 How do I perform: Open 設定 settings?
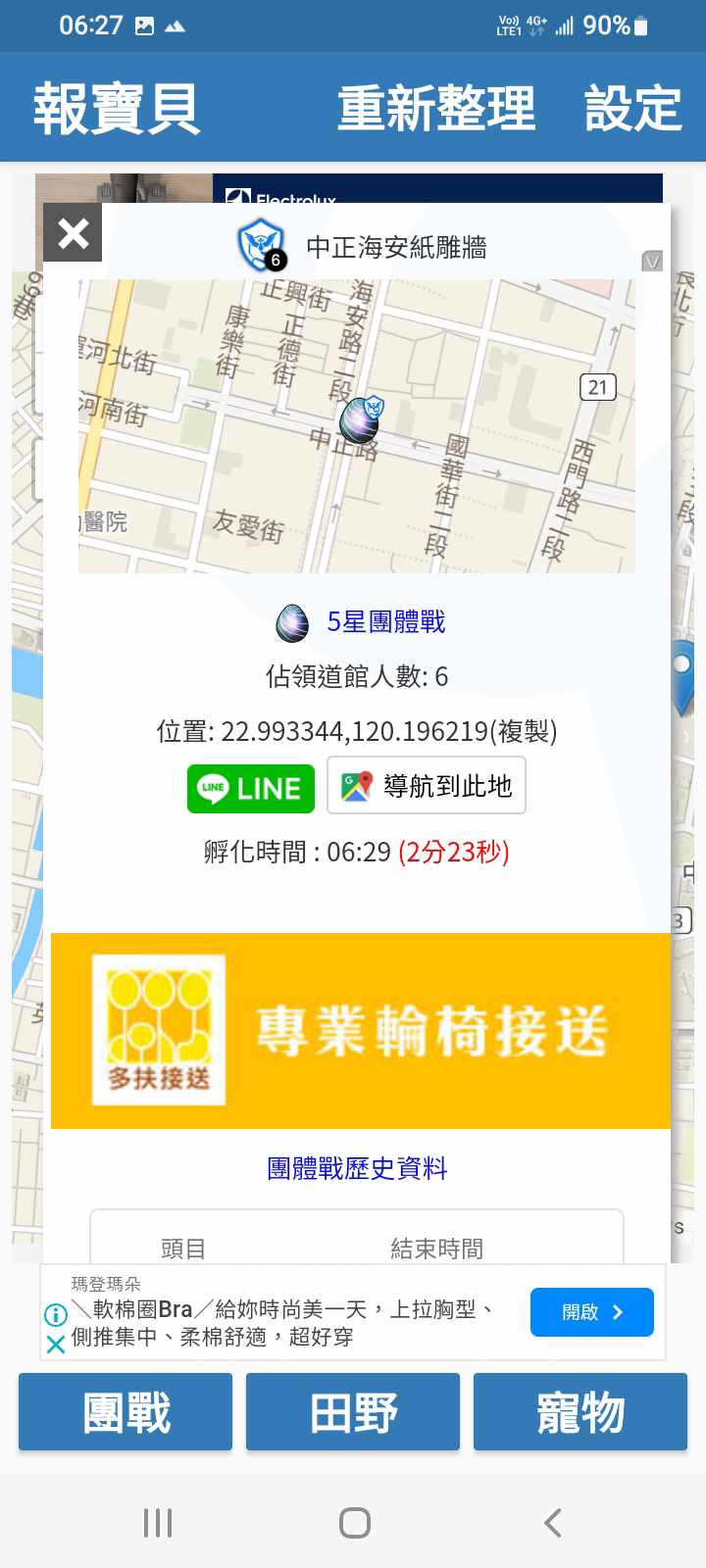click(632, 108)
